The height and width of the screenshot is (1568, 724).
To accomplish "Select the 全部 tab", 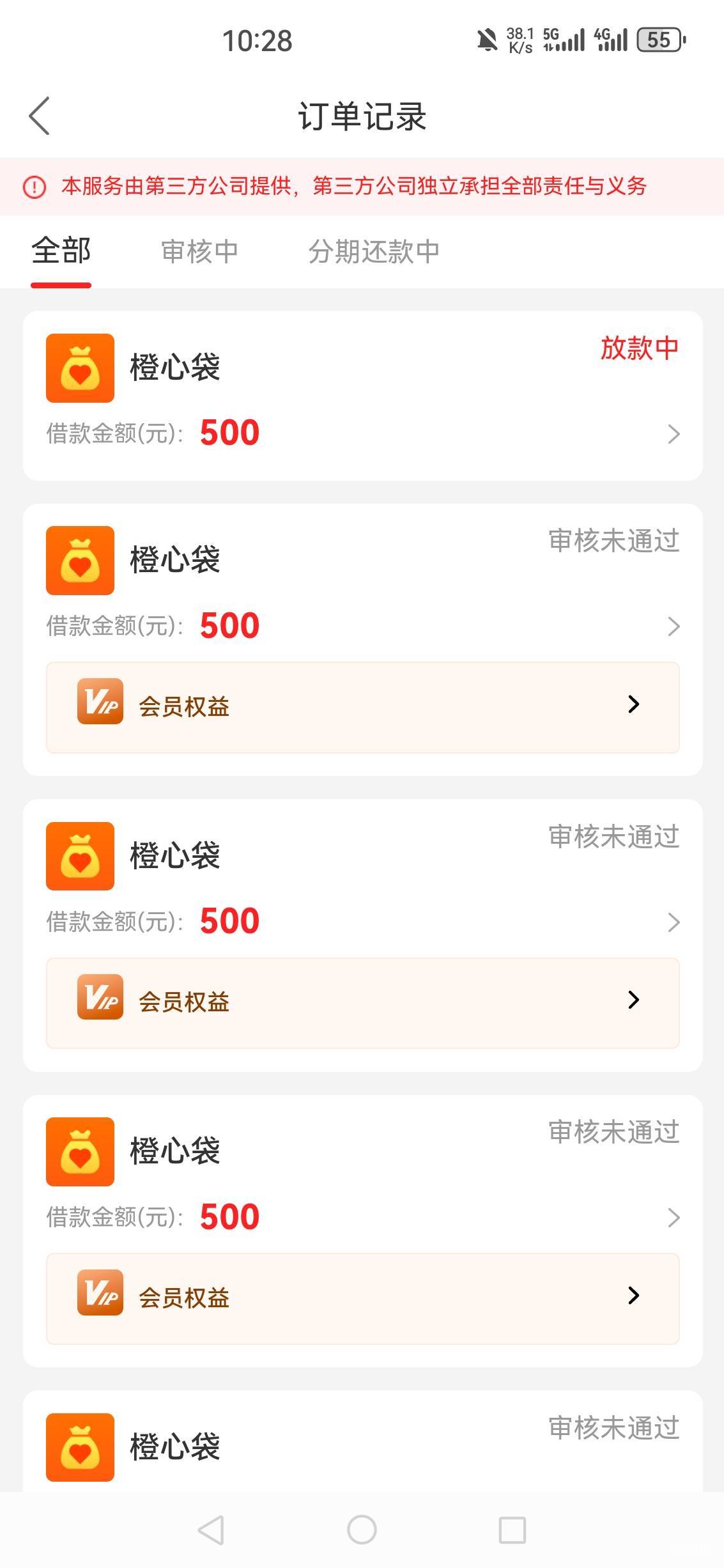I will (61, 251).
